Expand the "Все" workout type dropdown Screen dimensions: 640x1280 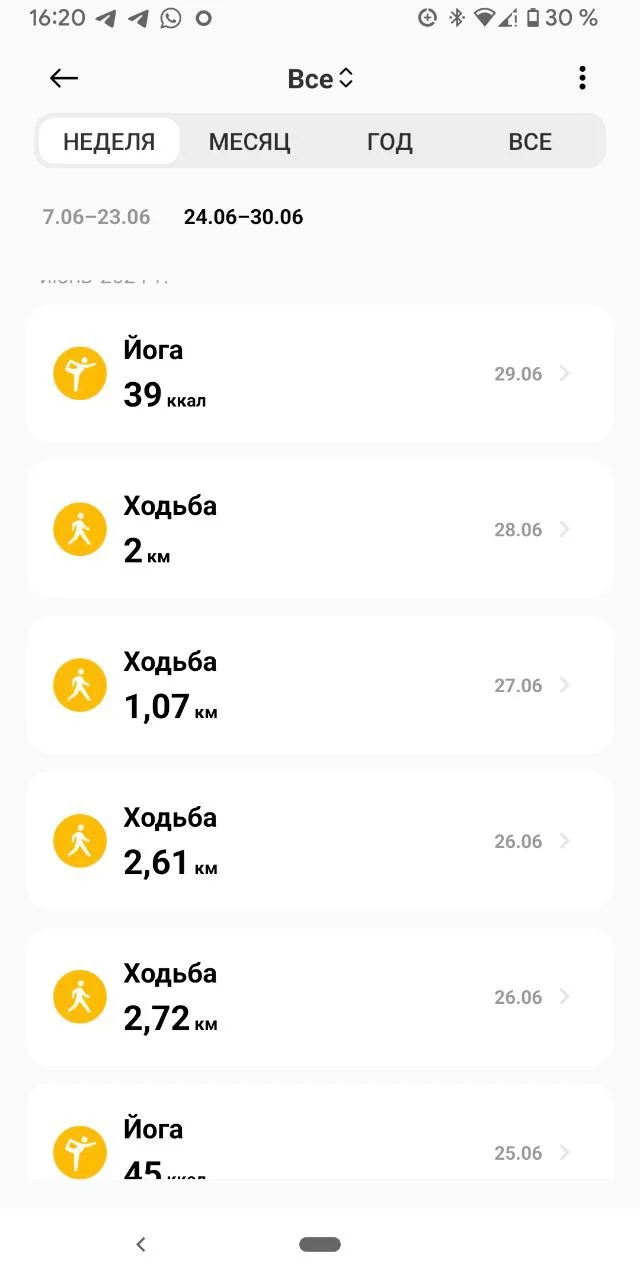point(320,78)
